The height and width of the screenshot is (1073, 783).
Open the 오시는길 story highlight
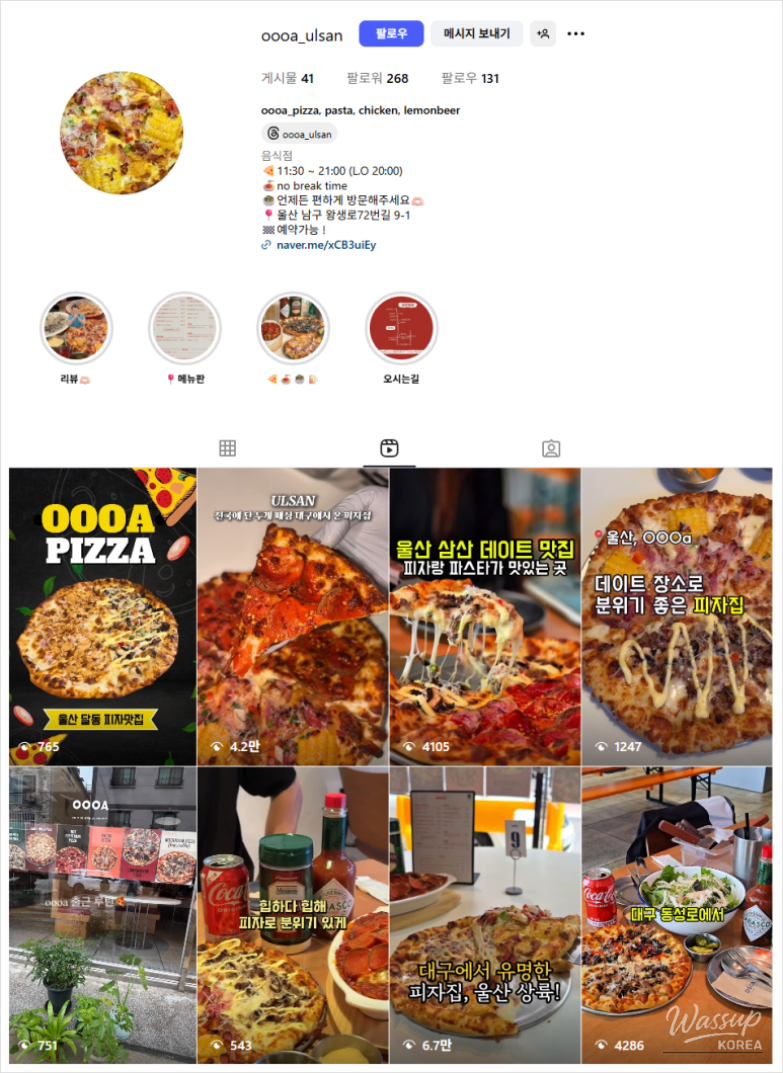(x=401, y=328)
